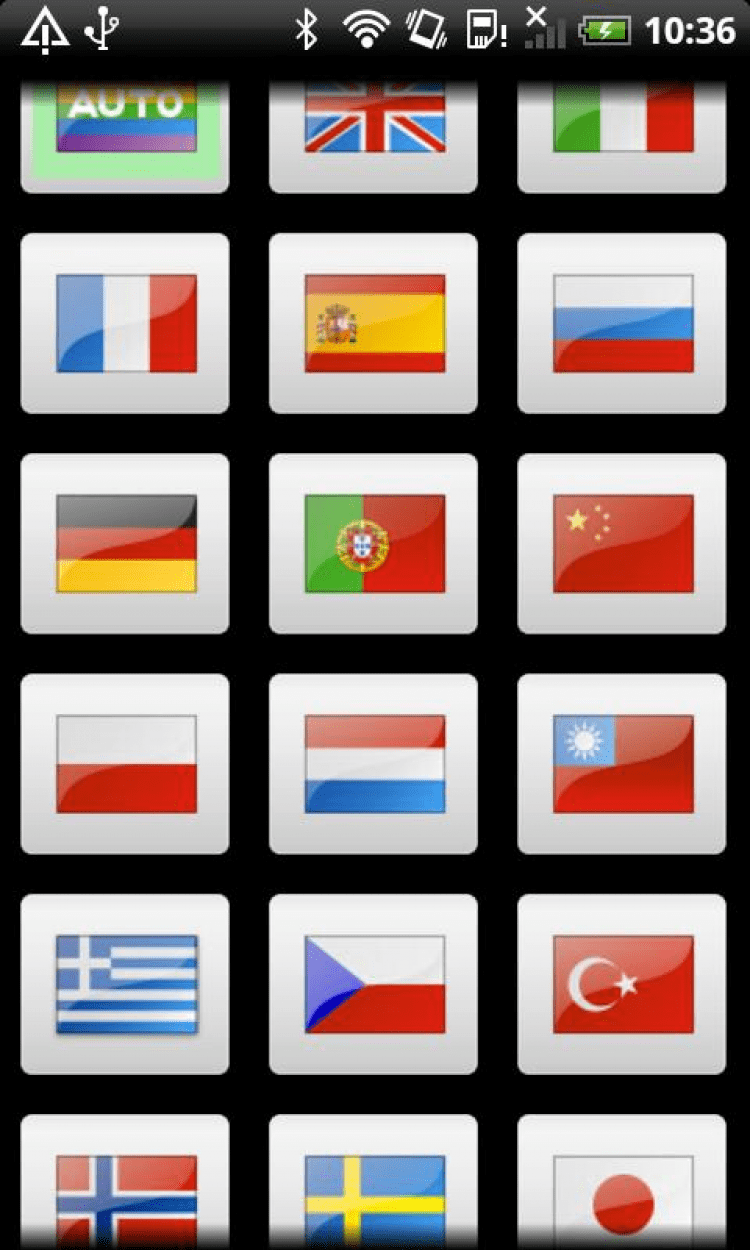Choose the Chinese flag

(x=621, y=543)
